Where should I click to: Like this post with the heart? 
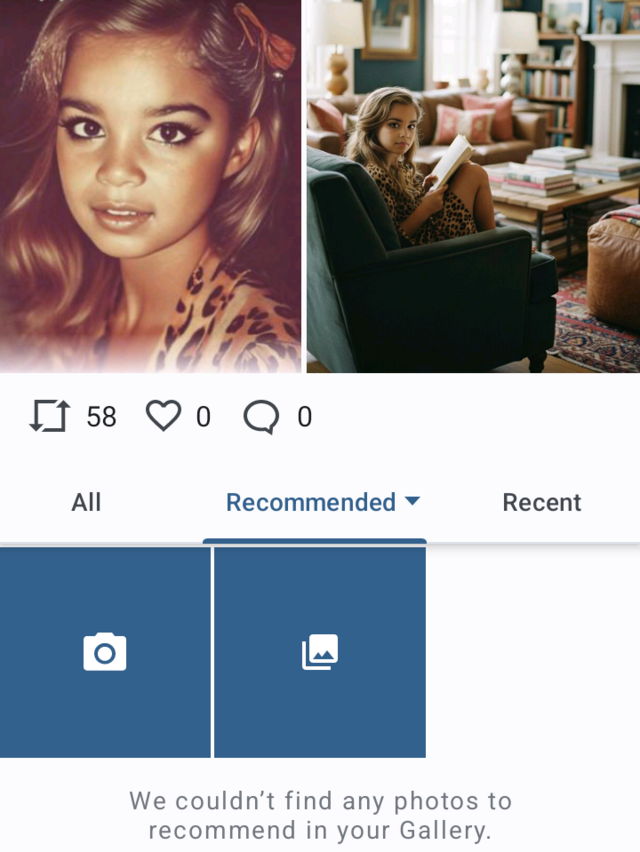163,416
